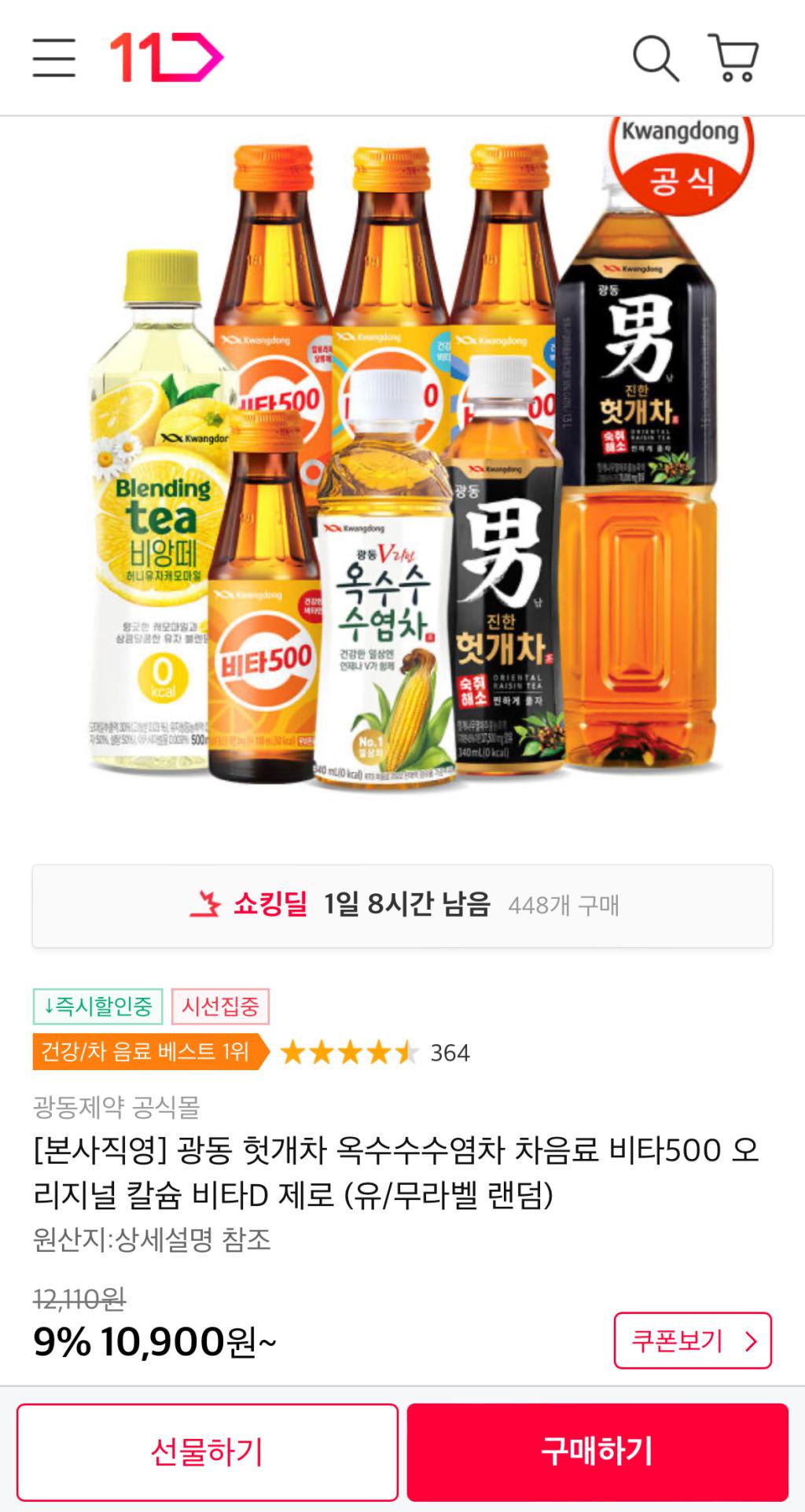Screen dimensions: 805x1512
Task: View the 364 star reviews
Action: (x=375, y=1052)
